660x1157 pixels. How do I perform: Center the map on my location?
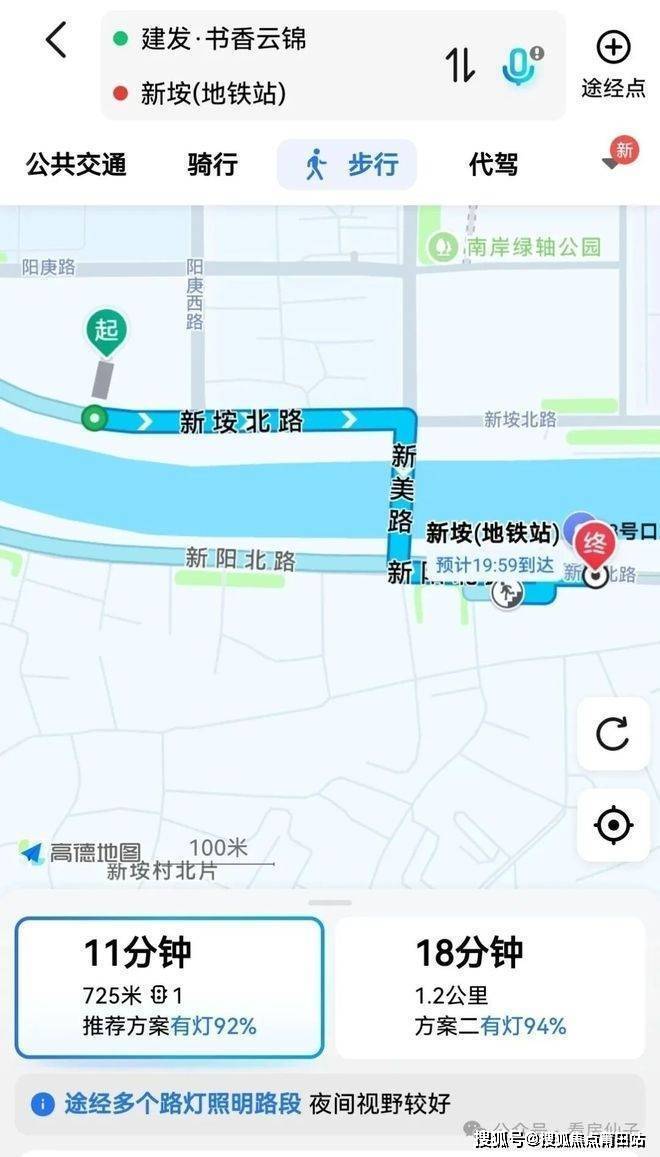(x=613, y=825)
